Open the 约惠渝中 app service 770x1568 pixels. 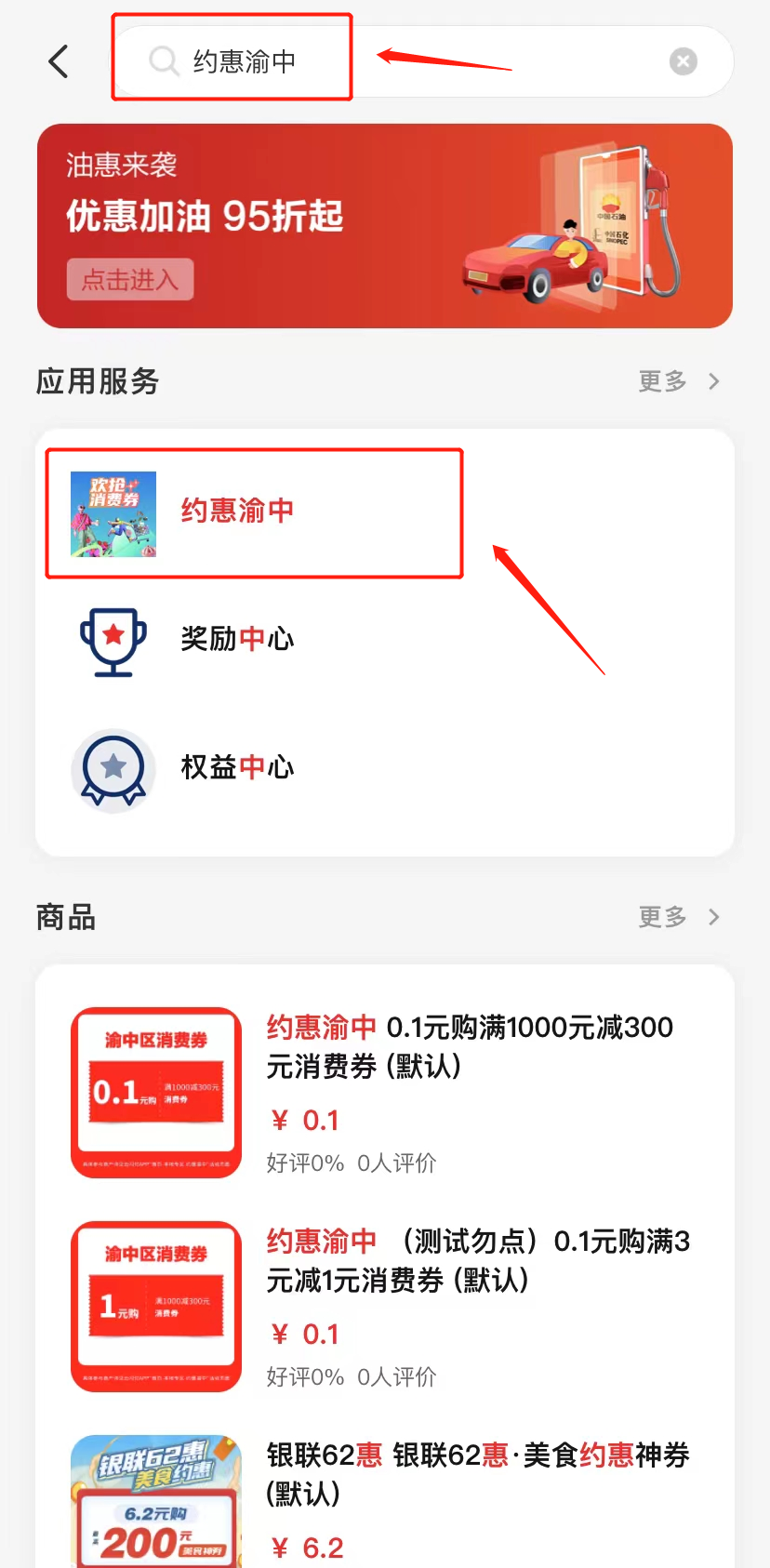[x=237, y=512]
